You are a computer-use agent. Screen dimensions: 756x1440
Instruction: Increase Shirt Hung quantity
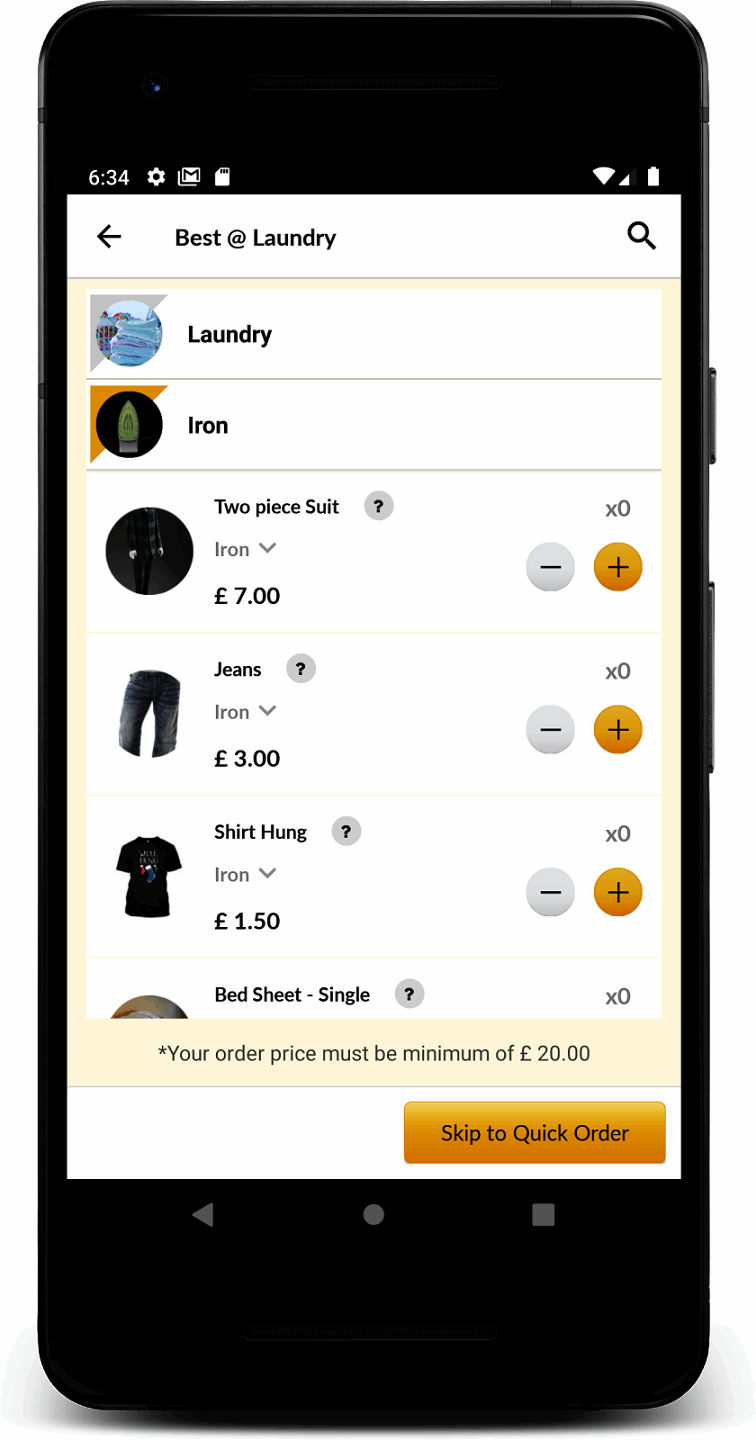point(618,892)
